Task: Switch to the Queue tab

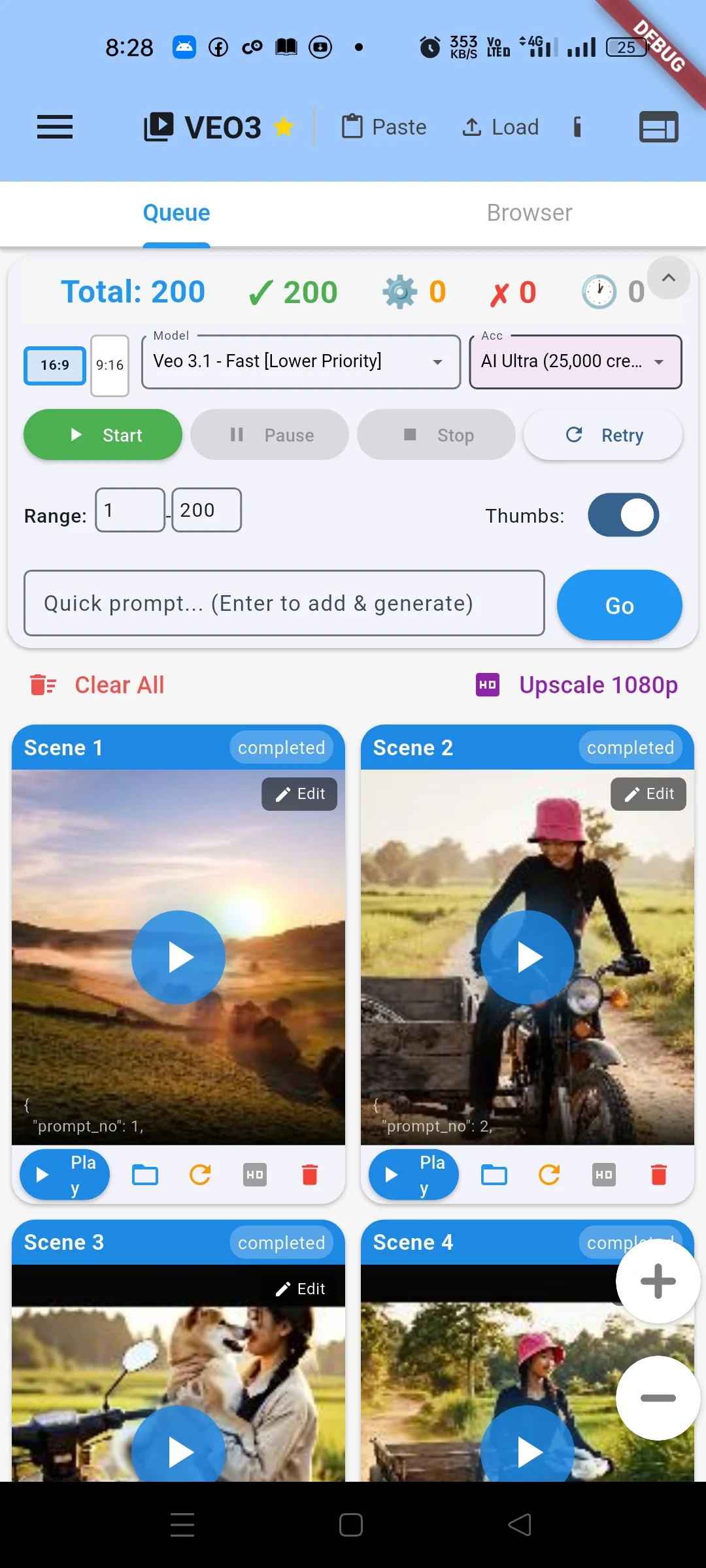Action: (x=176, y=212)
